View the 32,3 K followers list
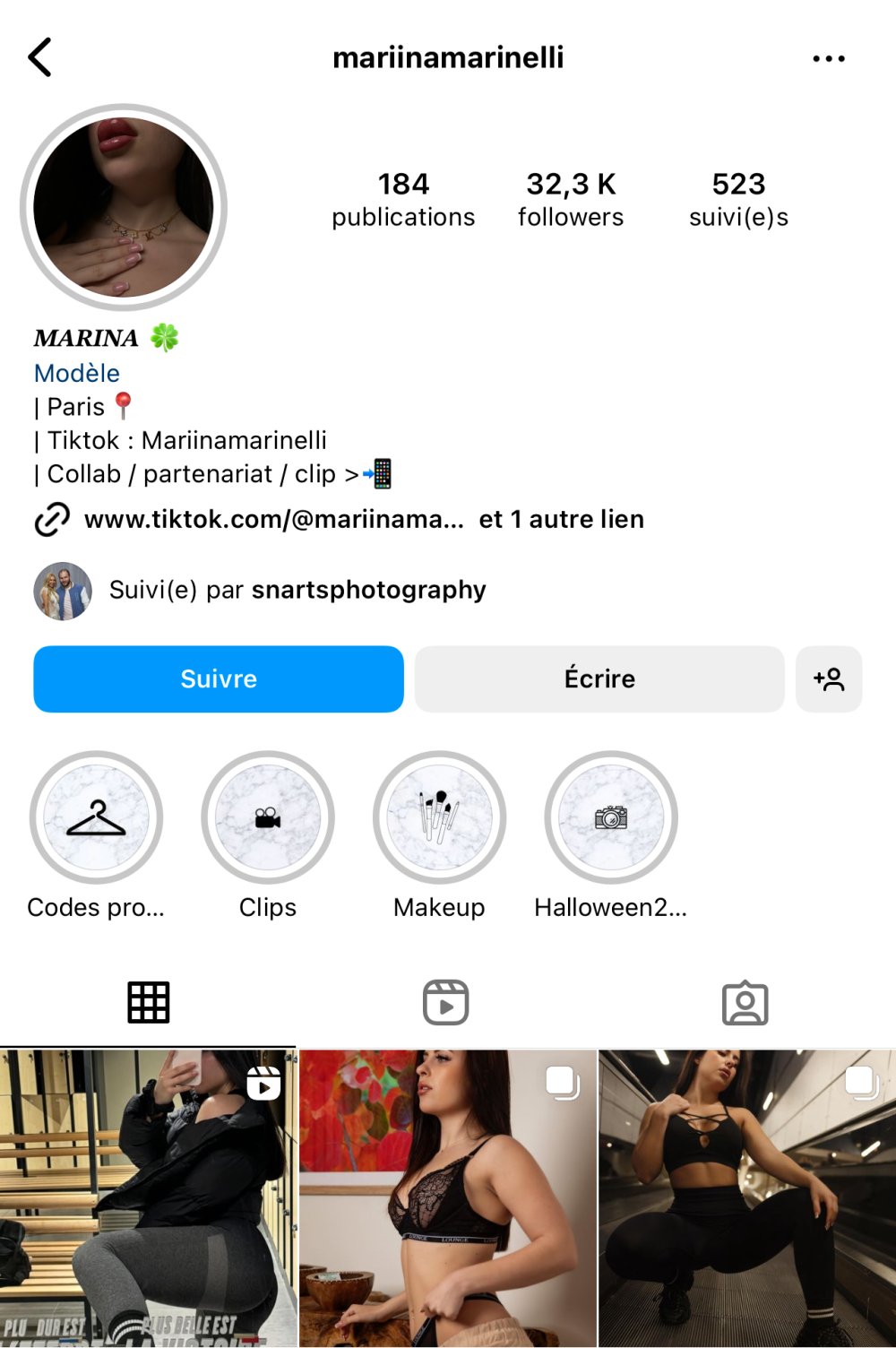The height and width of the screenshot is (1348, 896). click(x=571, y=199)
